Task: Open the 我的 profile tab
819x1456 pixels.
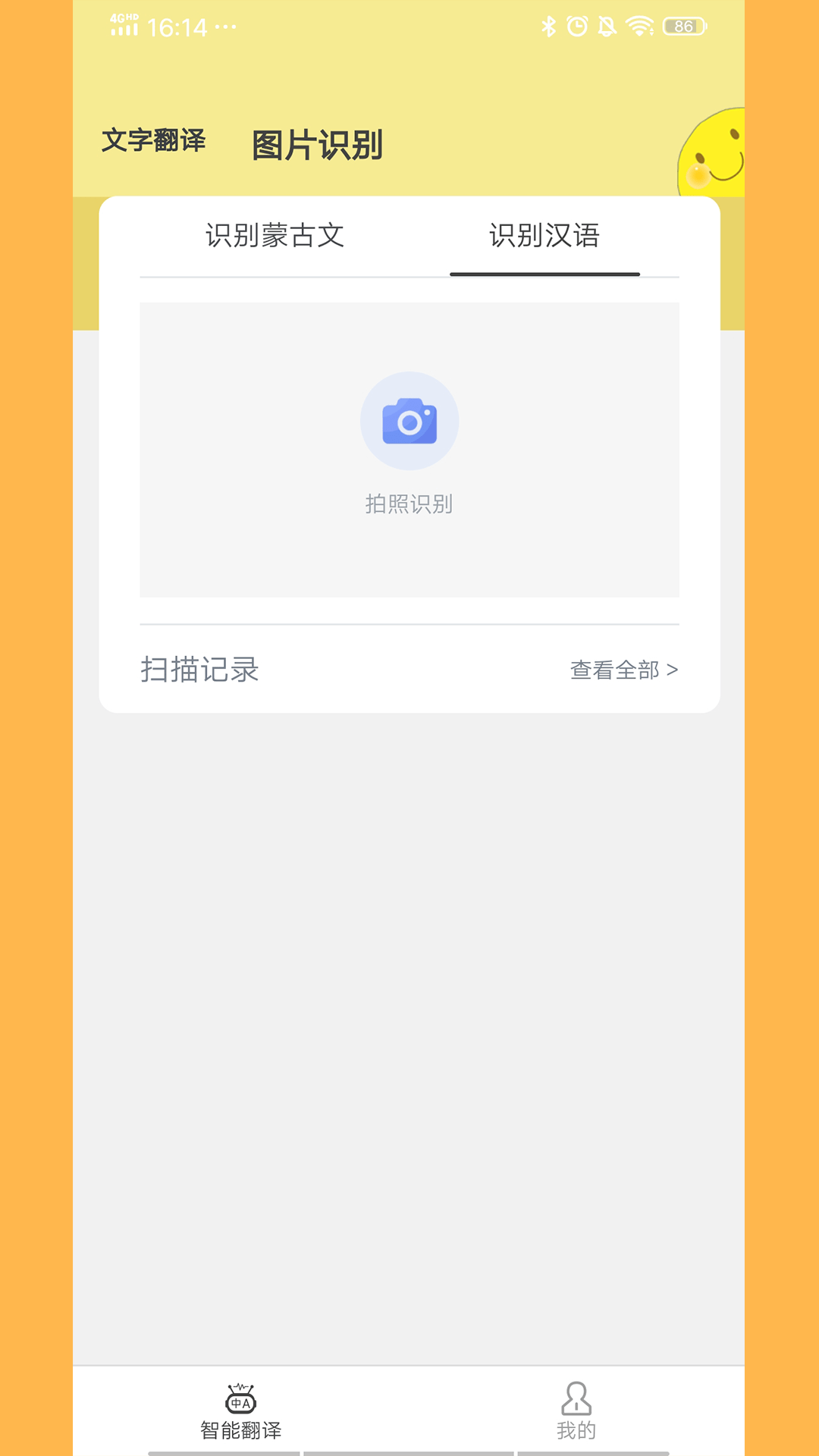Action: 576,1411
